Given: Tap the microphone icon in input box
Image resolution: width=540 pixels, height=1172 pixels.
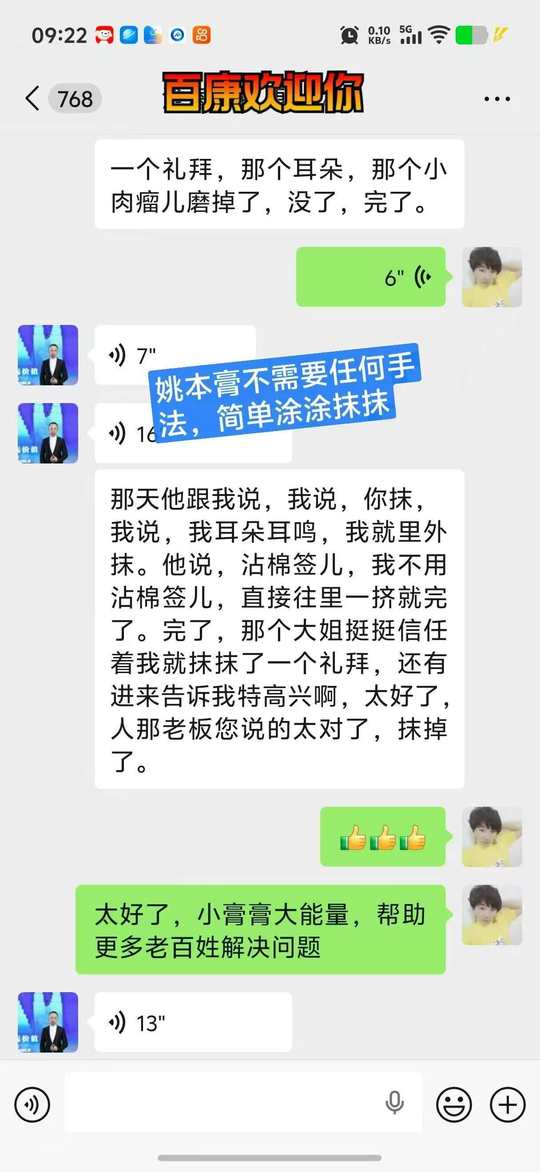Looking at the screenshot, I should [395, 1103].
